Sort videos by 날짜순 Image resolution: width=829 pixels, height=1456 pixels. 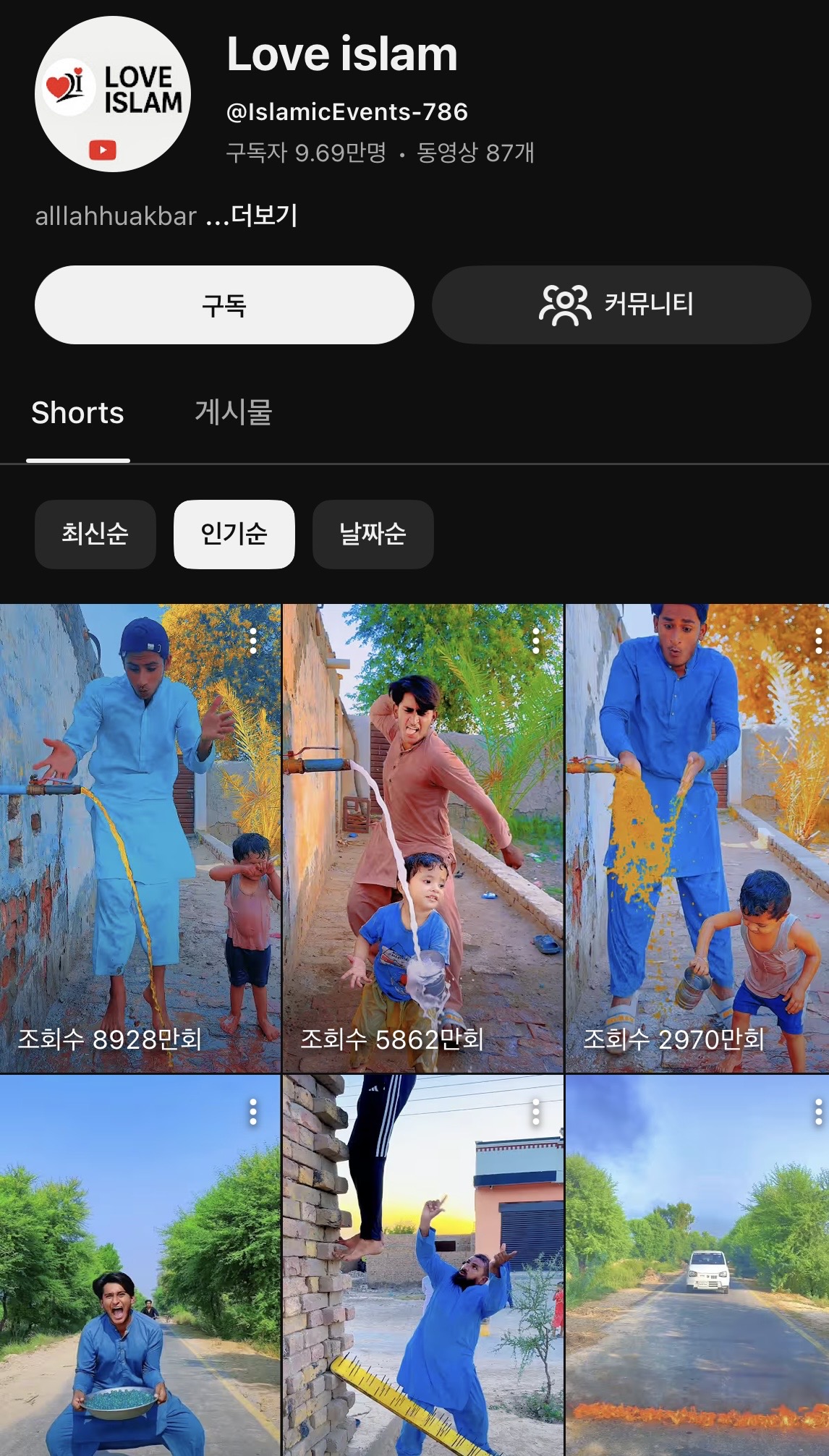[373, 534]
